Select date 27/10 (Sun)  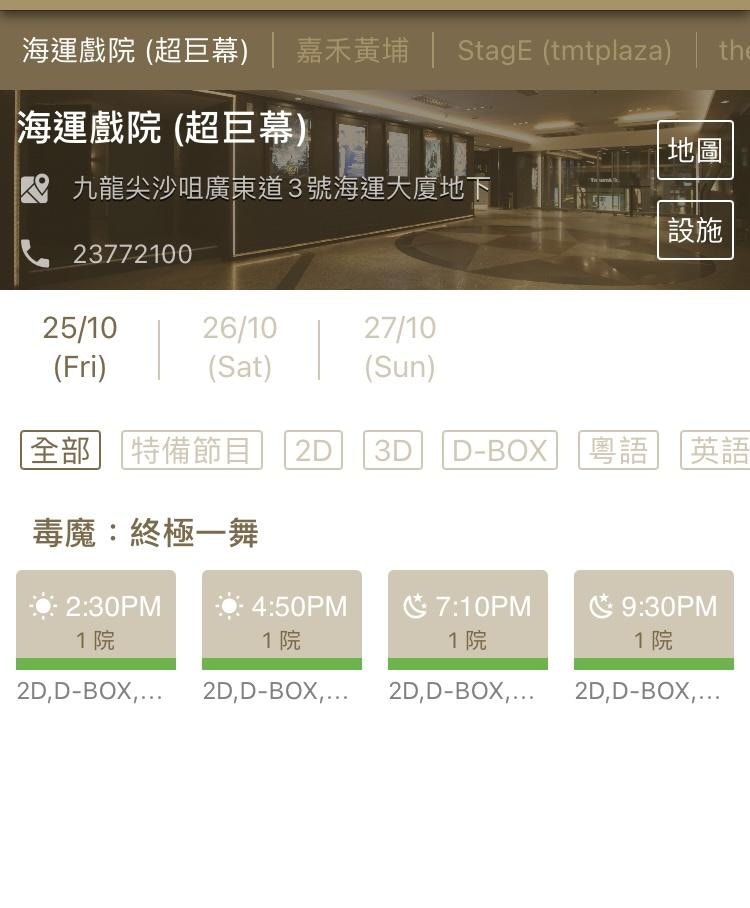[399, 347]
